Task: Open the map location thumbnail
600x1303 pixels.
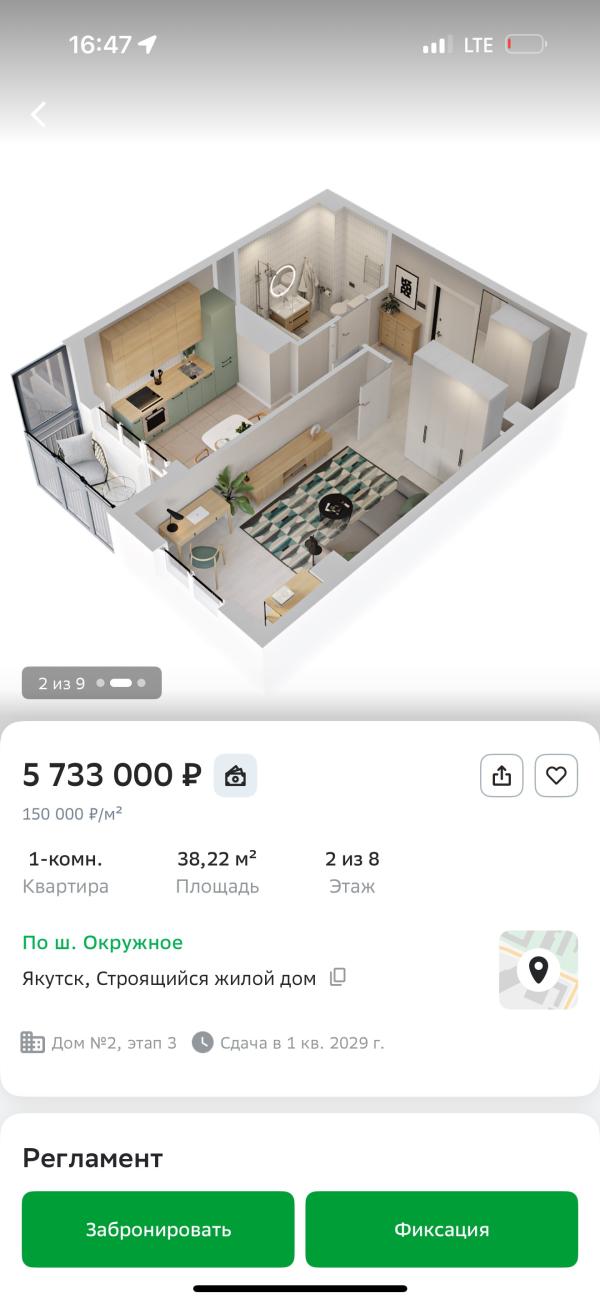Action: (538, 970)
